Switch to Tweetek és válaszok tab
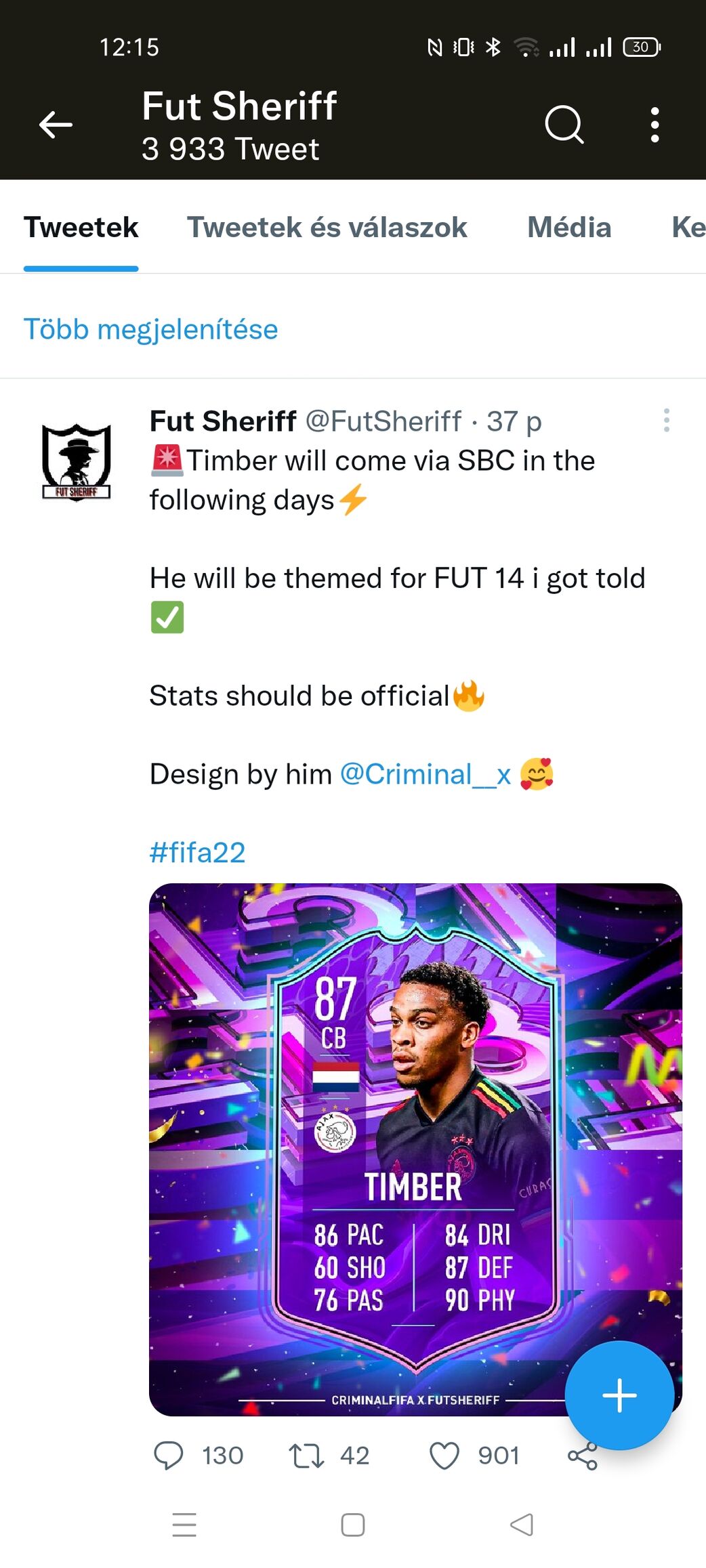Screen dimensions: 706x1568 [327, 228]
